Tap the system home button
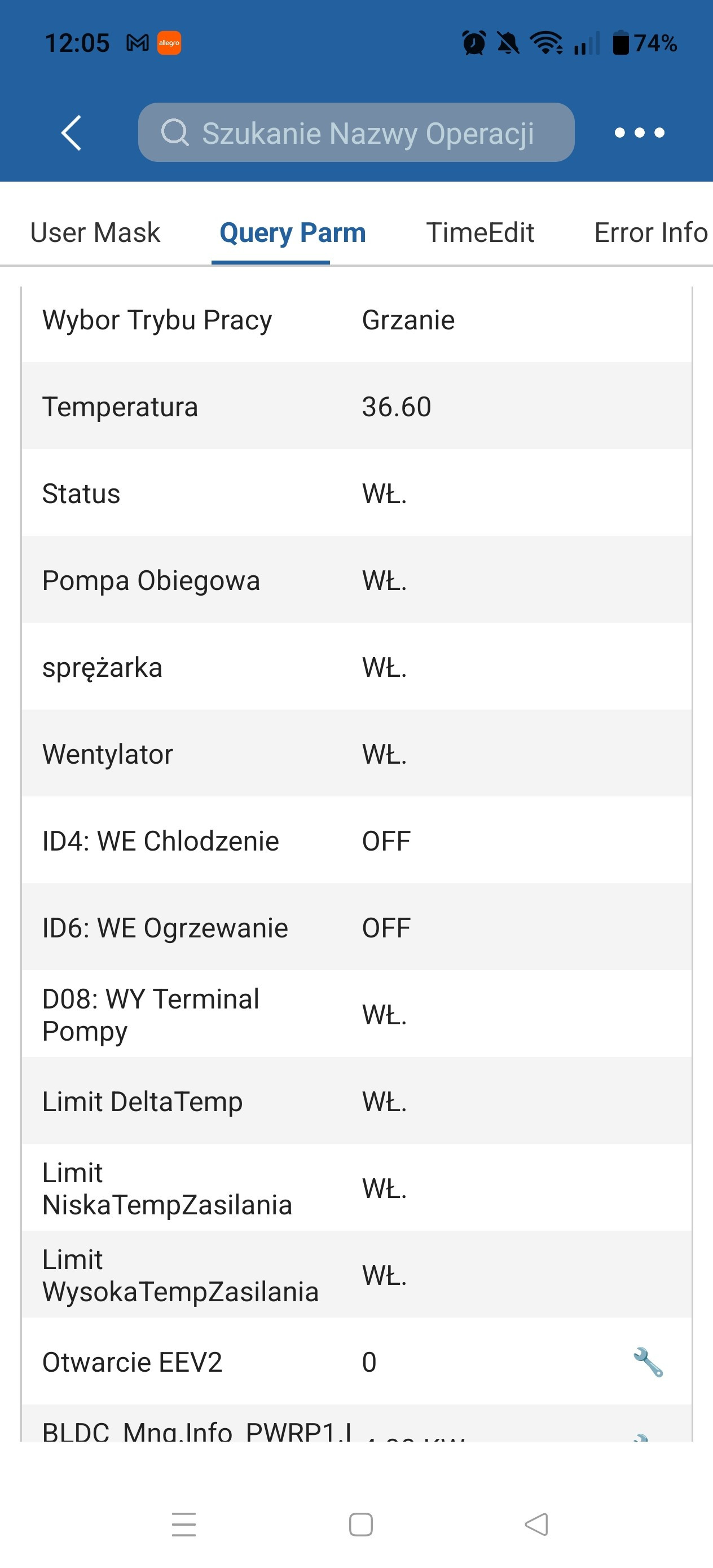The width and height of the screenshot is (713, 1568). tap(360, 1525)
